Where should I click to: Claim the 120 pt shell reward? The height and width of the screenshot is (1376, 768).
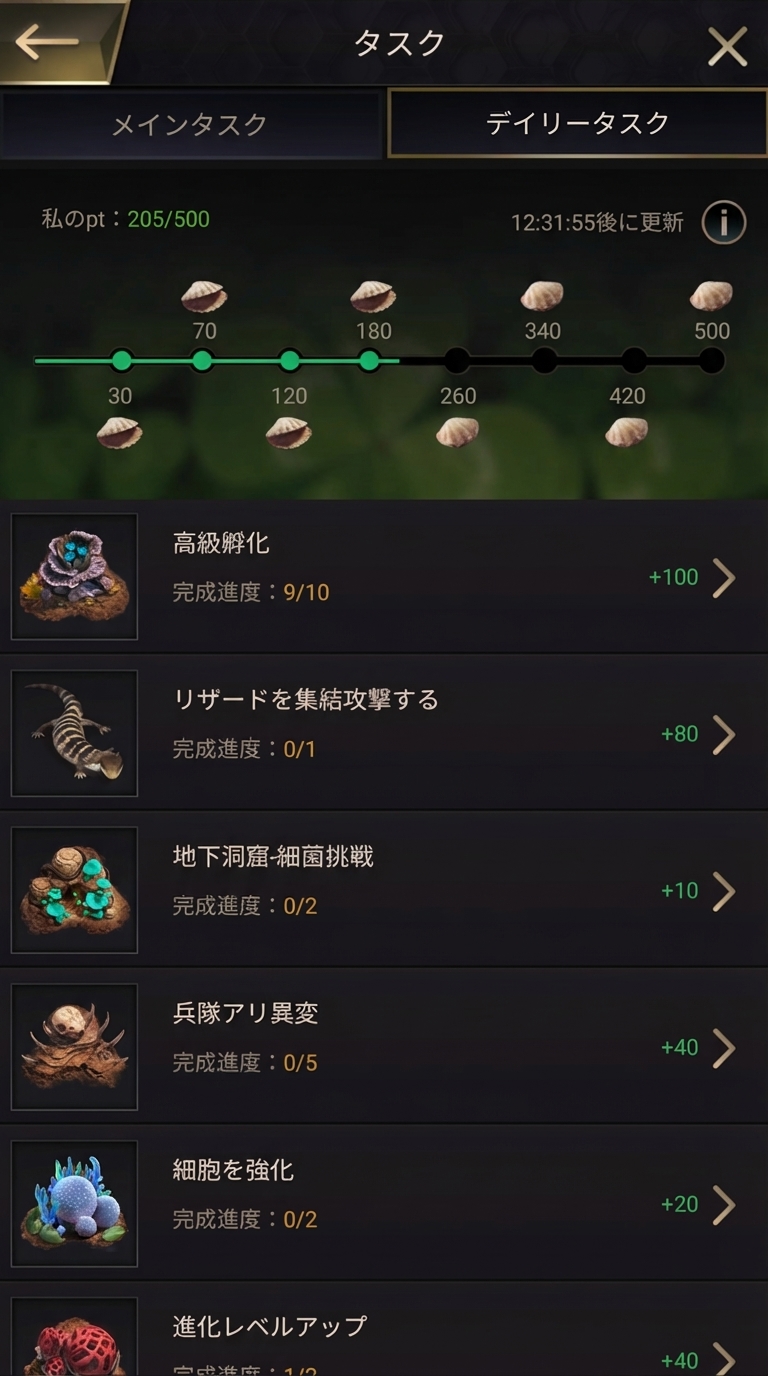coord(288,433)
